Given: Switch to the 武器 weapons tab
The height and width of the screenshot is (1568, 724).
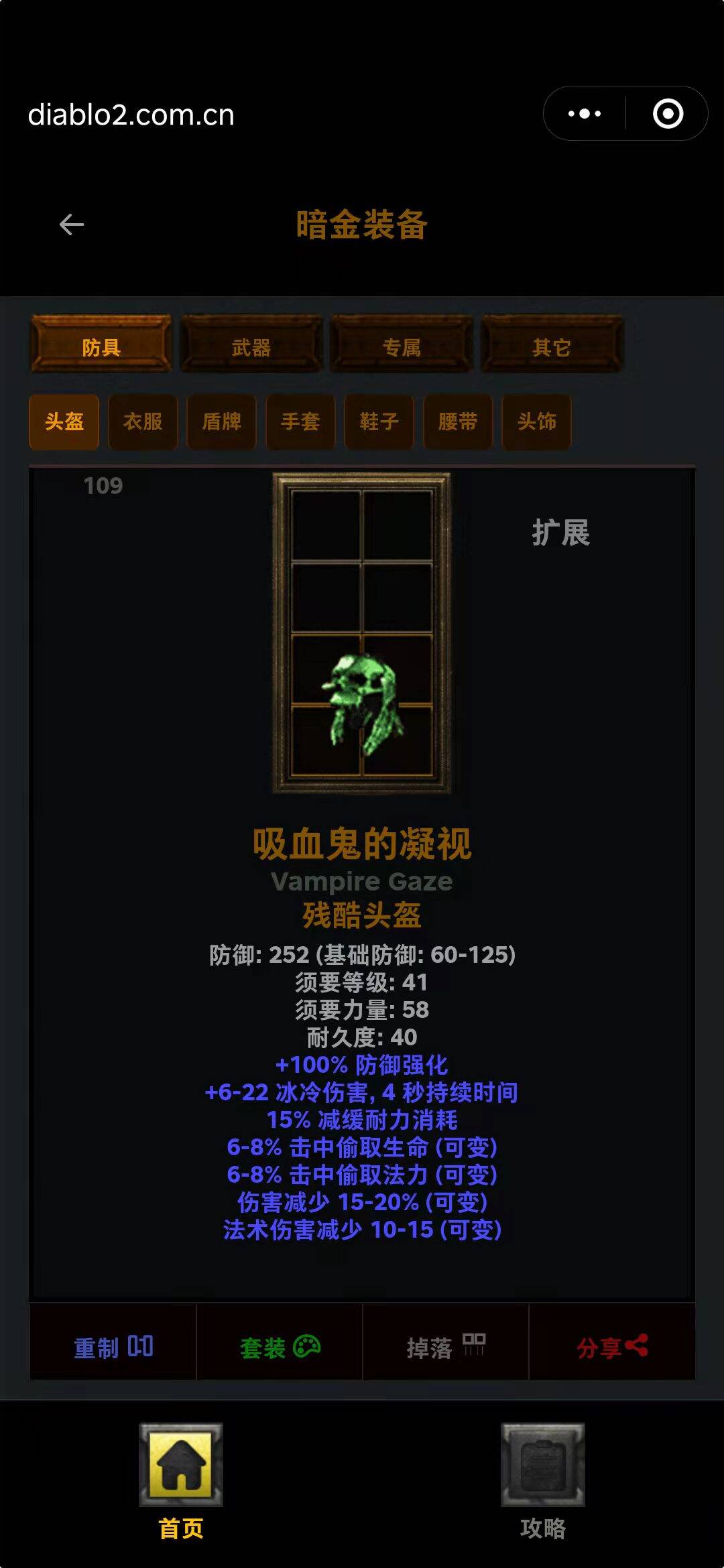Looking at the screenshot, I should coord(251,345).
